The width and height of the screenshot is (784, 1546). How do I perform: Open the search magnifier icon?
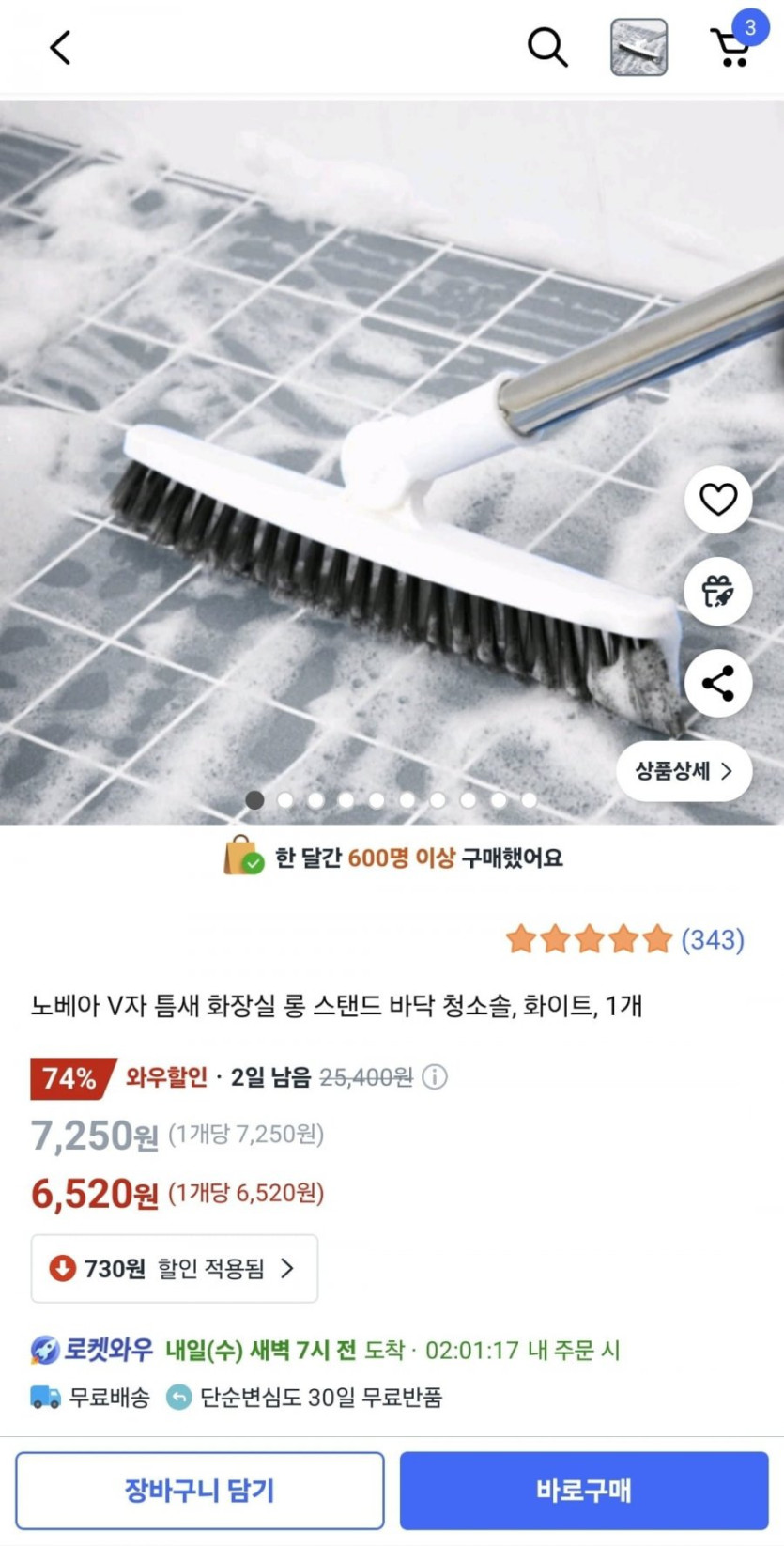click(x=547, y=47)
